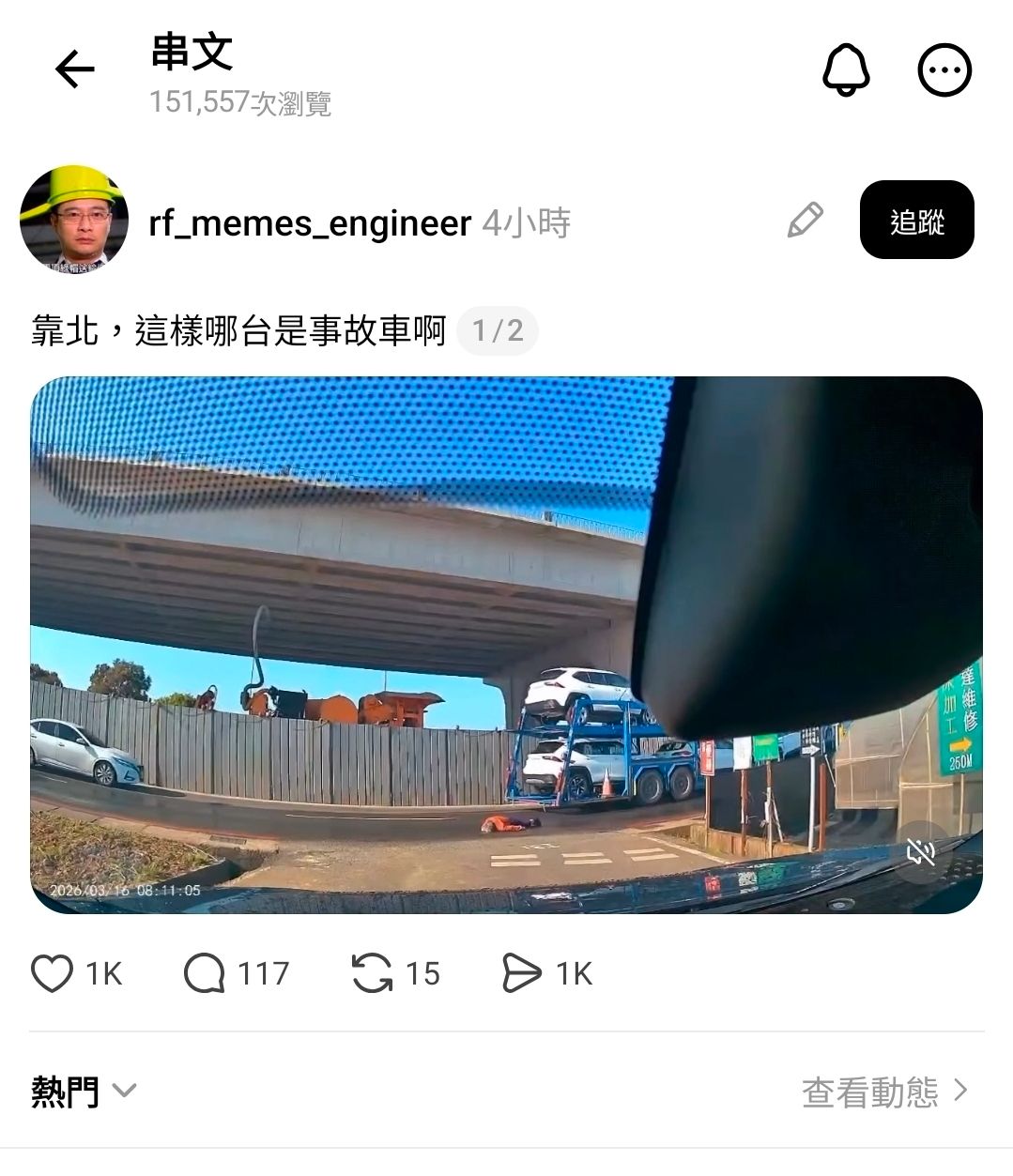1013x1176 pixels.
Task: Tap the 1/2 thread part indicator
Action: [x=497, y=330]
